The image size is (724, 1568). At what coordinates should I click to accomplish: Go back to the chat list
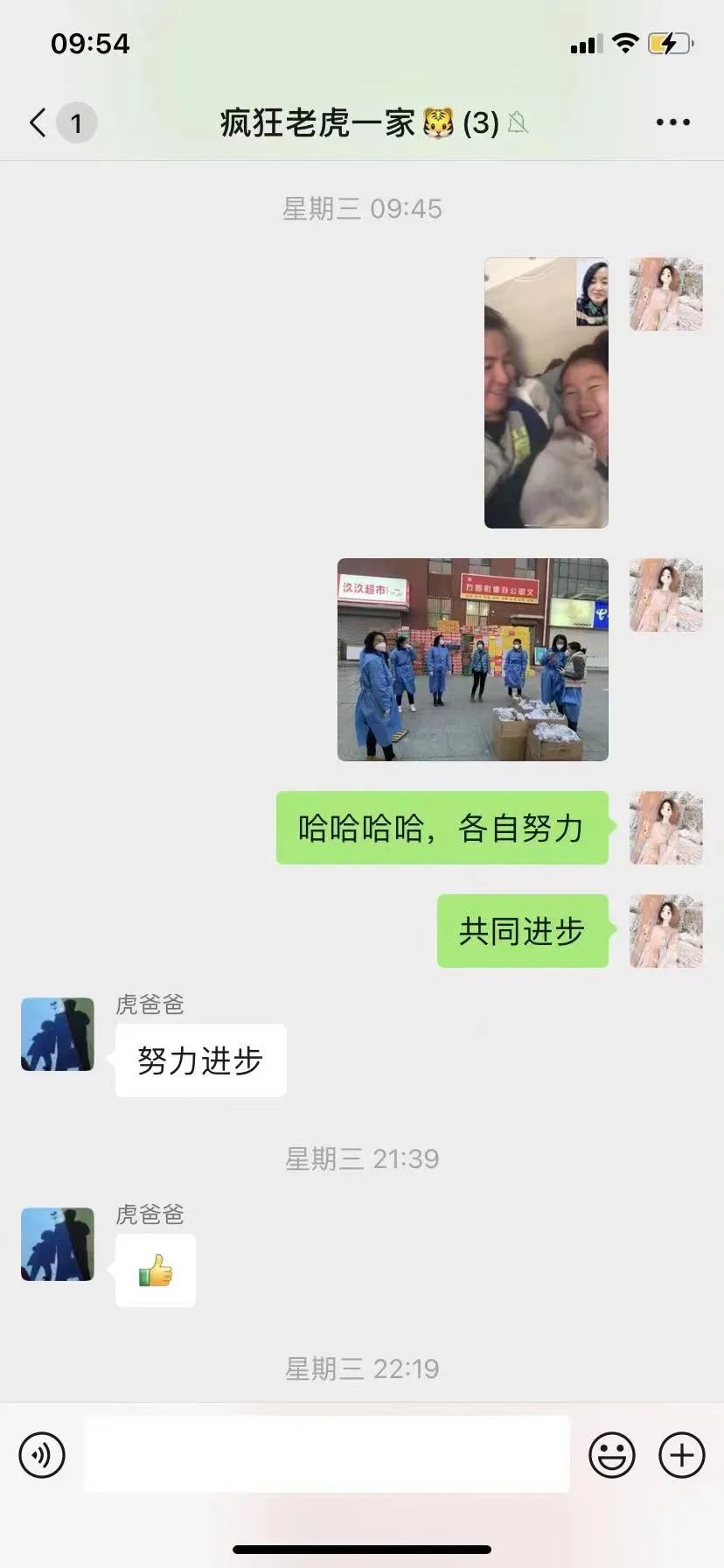pyautogui.click(x=38, y=122)
